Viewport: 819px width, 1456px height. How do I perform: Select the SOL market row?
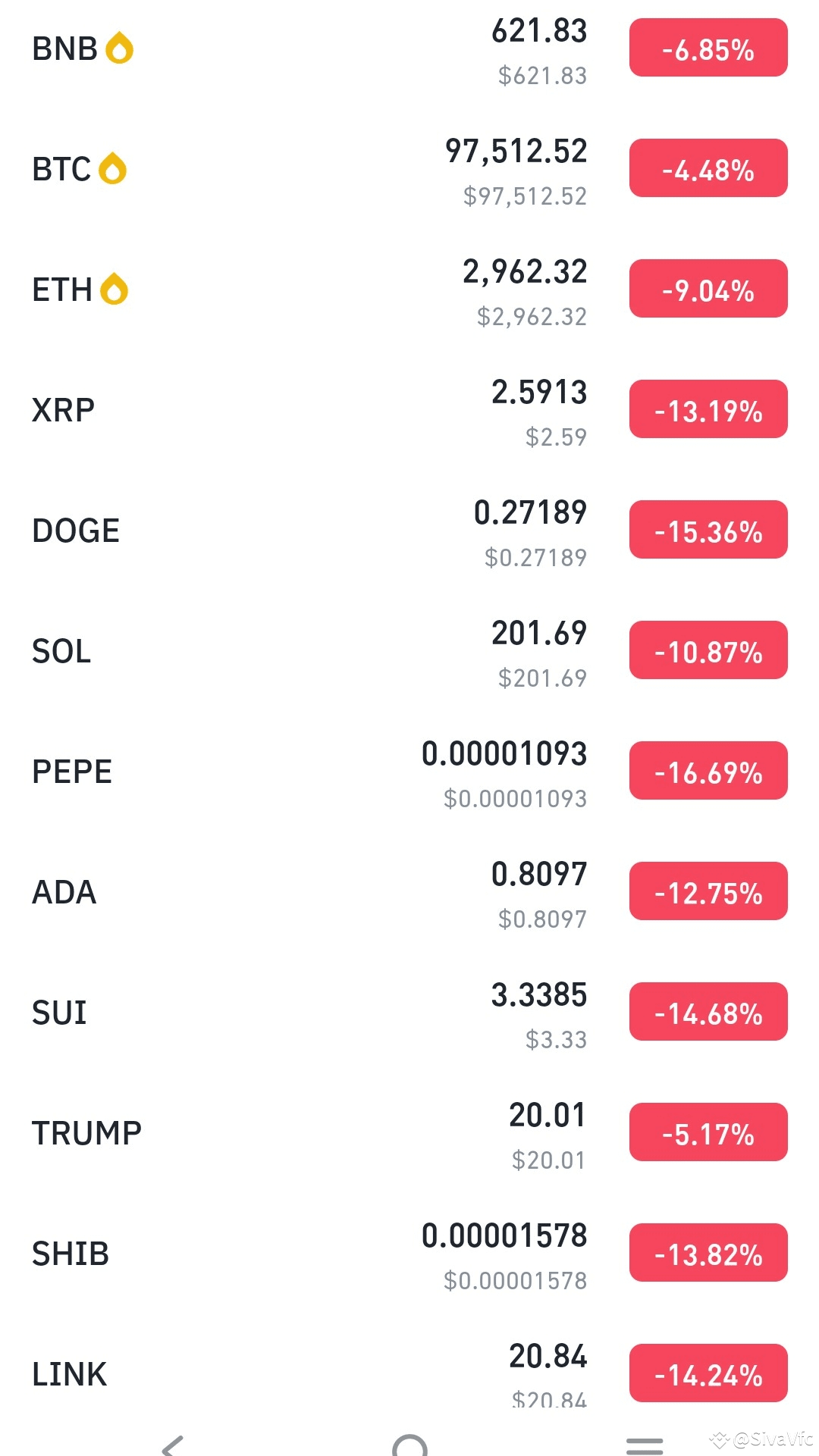click(x=409, y=650)
